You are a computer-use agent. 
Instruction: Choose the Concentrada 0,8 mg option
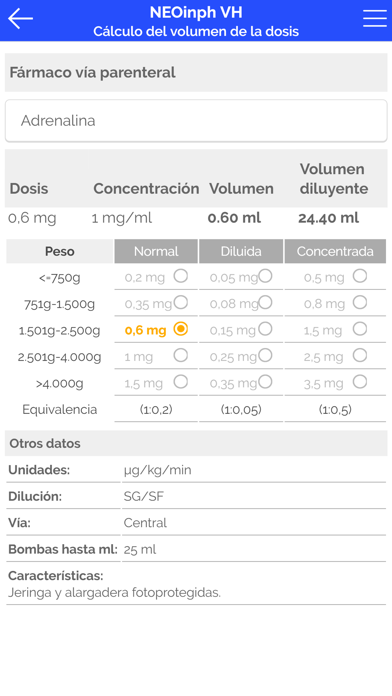pos(360,303)
